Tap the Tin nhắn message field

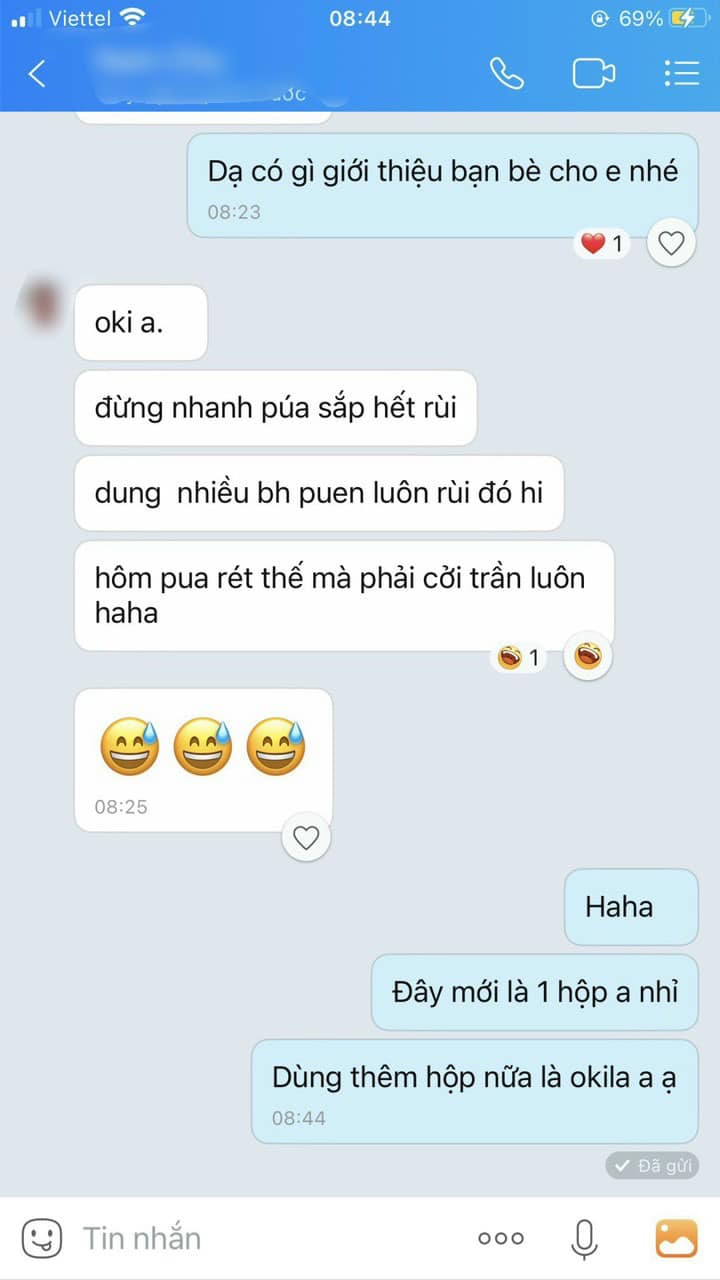pos(250,1238)
